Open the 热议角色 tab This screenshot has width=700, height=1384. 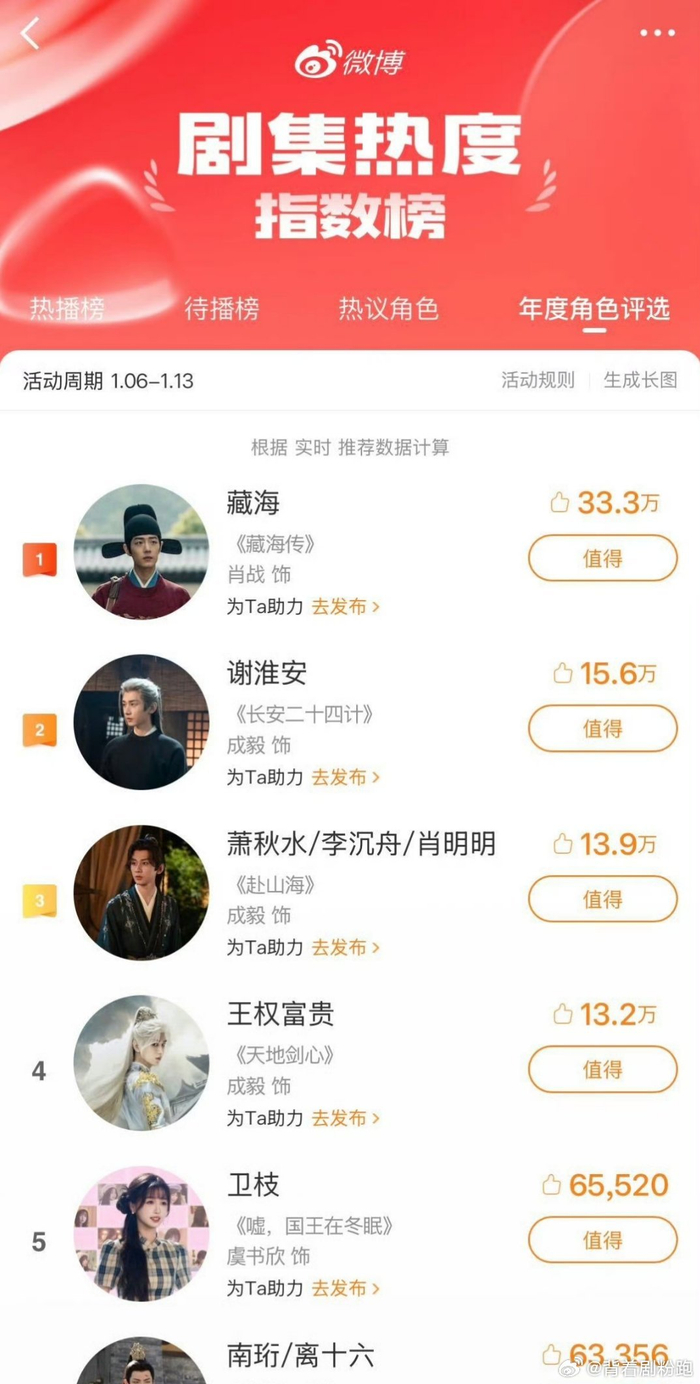388,309
